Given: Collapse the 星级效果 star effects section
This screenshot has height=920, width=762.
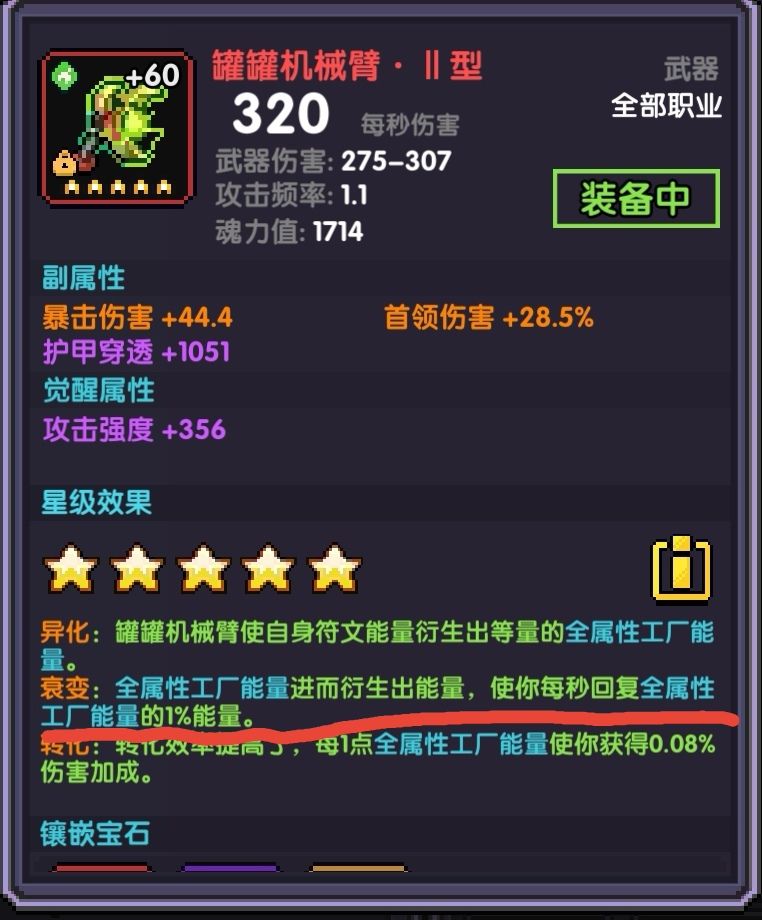Looking at the screenshot, I should click(88, 500).
